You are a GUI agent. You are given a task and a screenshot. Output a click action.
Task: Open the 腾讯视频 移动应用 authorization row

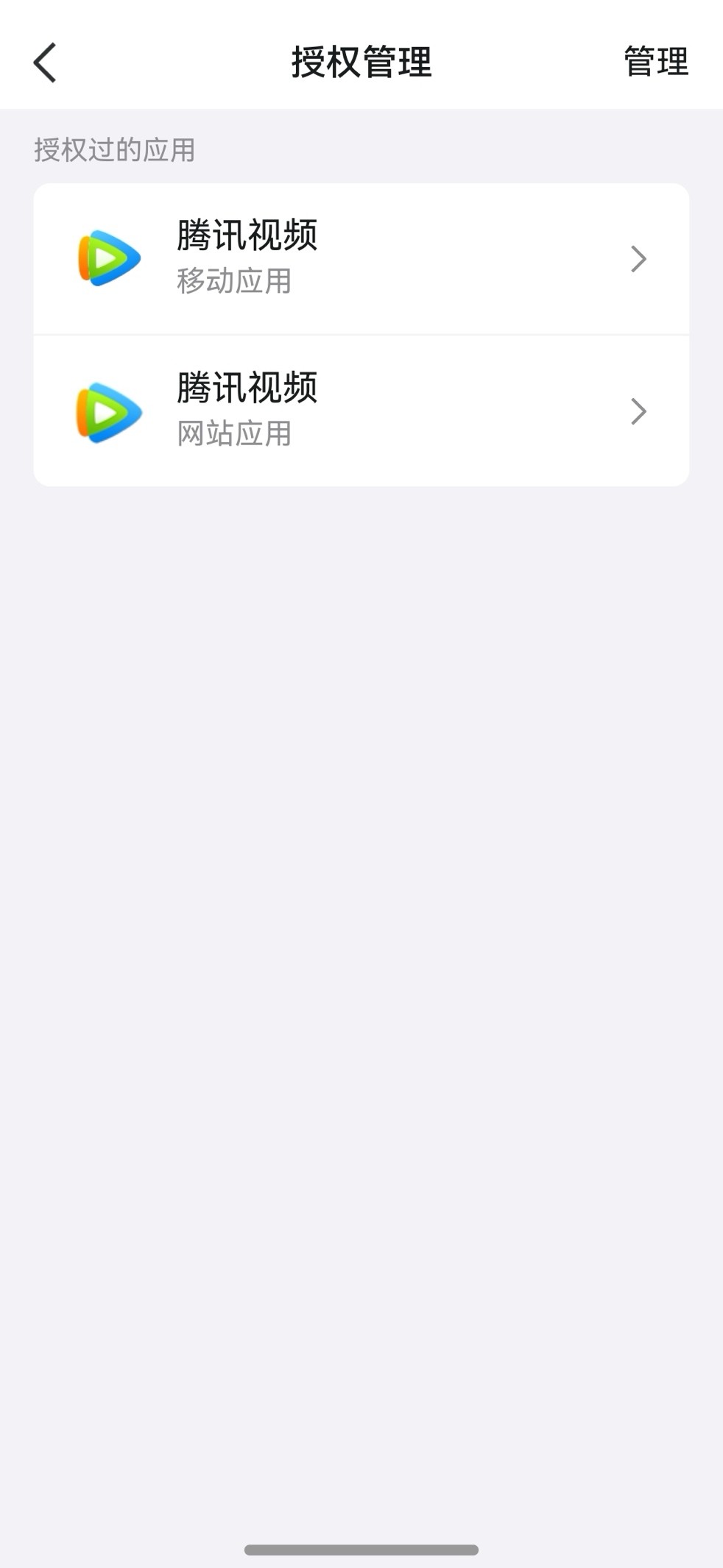tap(361, 258)
